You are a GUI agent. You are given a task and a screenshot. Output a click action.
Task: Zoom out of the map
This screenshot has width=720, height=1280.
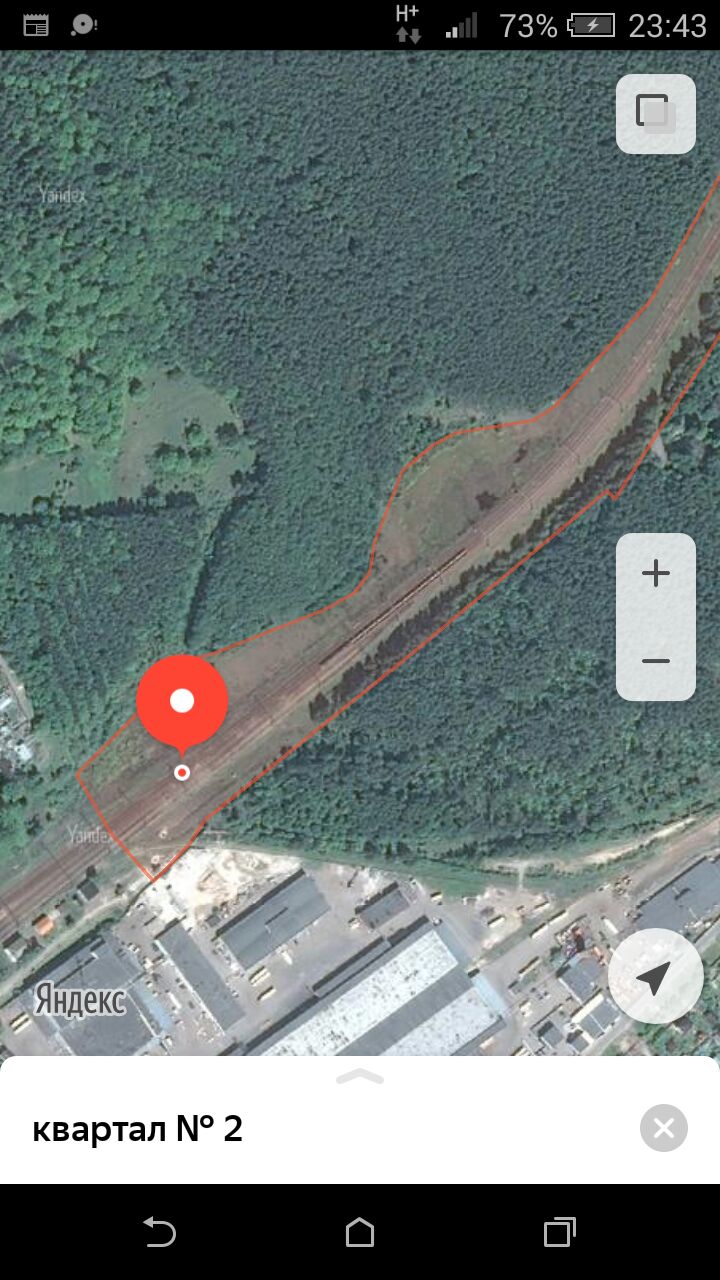point(655,661)
